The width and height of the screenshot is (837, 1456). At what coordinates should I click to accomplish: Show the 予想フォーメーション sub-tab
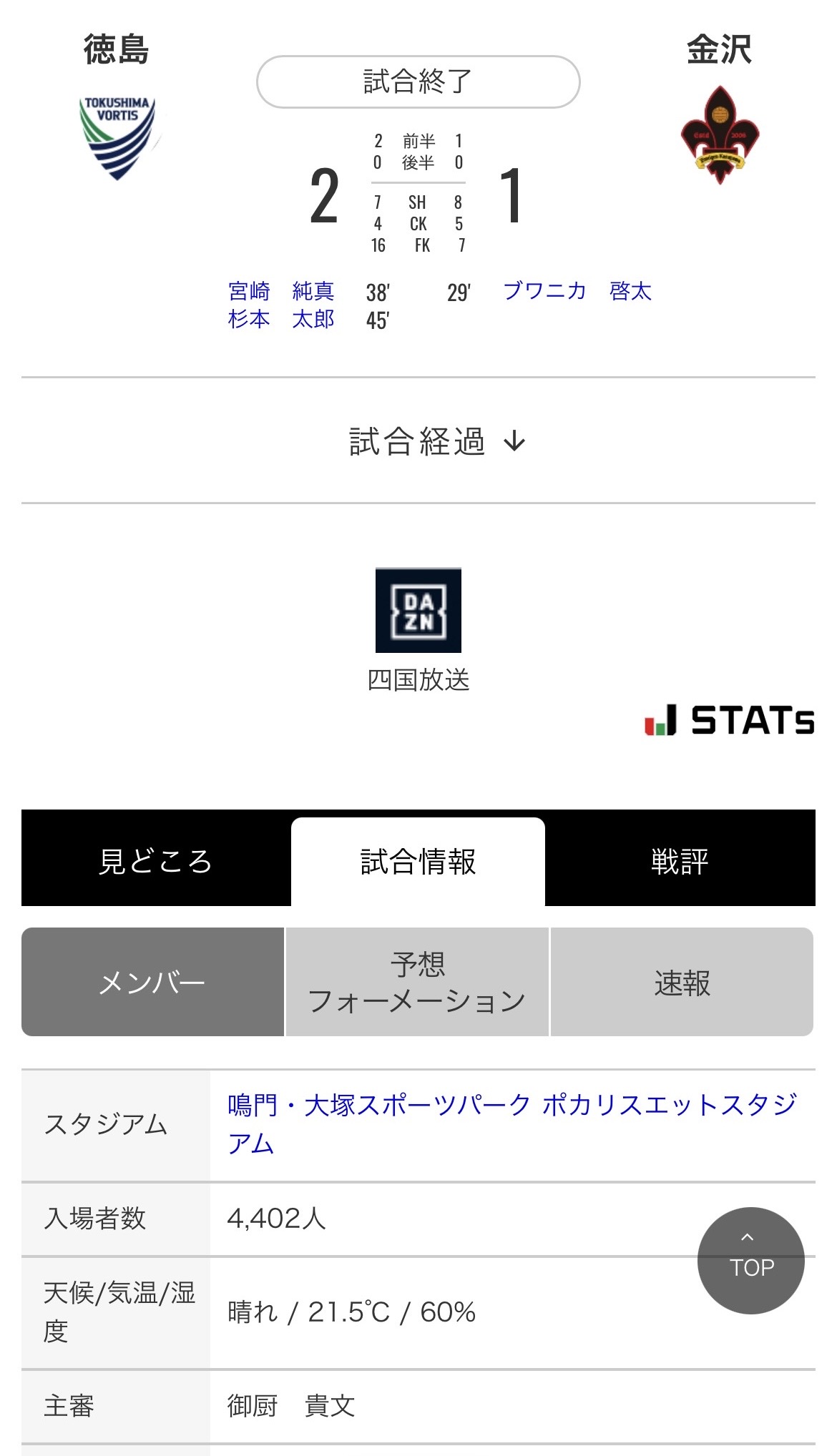pyautogui.click(x=417, y=982)
